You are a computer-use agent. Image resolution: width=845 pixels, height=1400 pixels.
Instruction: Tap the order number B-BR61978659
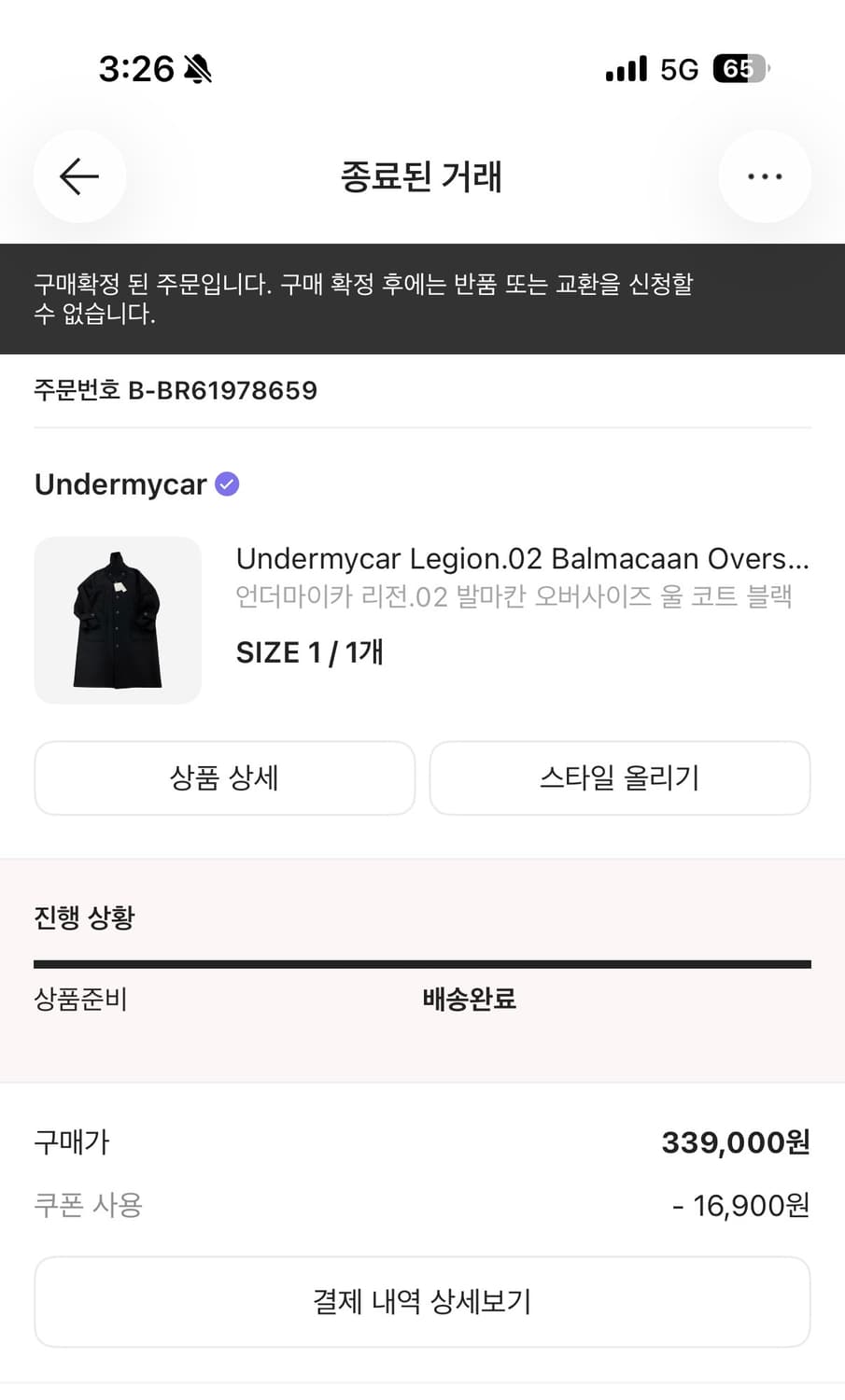[176, 390]
